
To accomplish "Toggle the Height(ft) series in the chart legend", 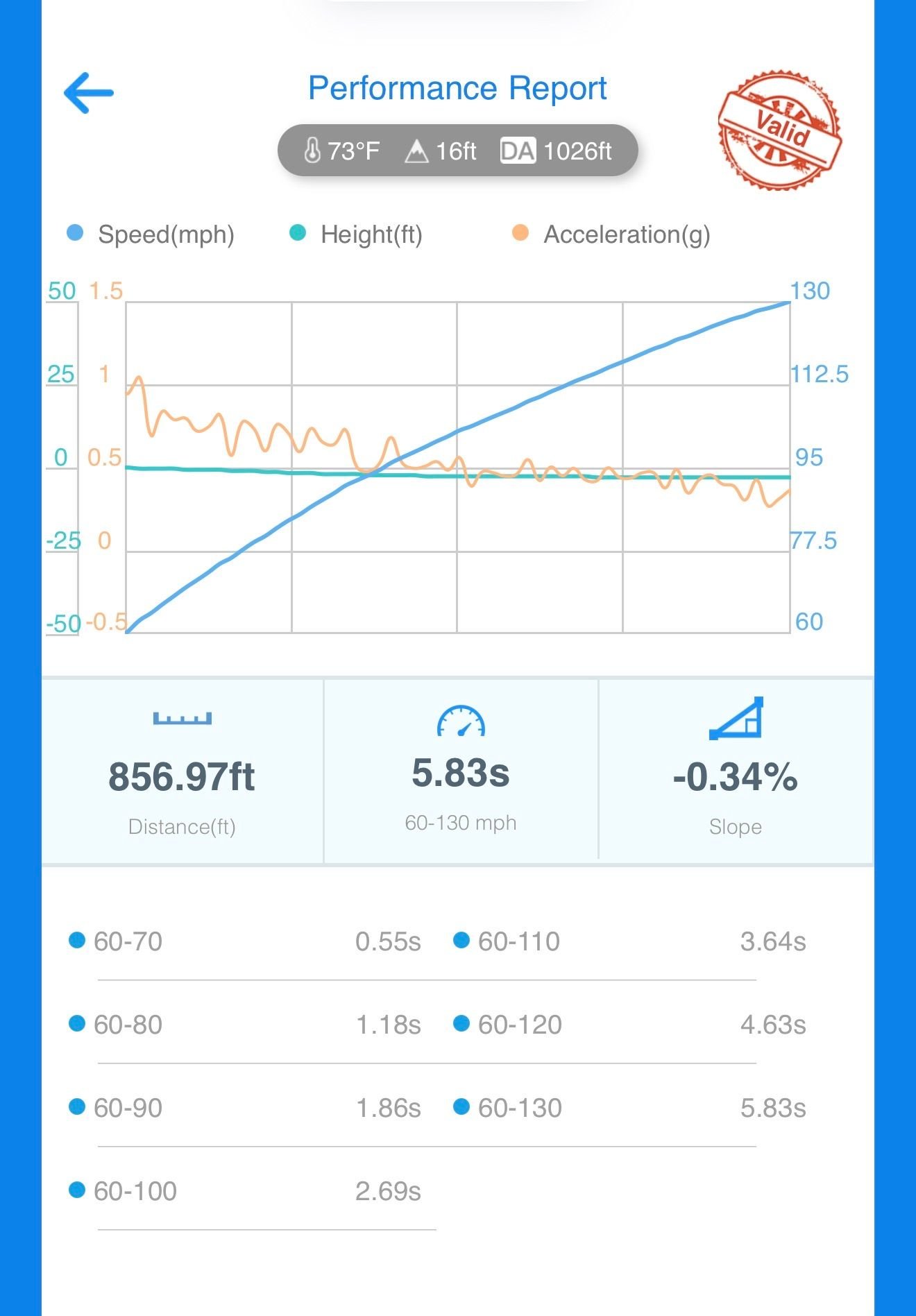I will point(356,234).
